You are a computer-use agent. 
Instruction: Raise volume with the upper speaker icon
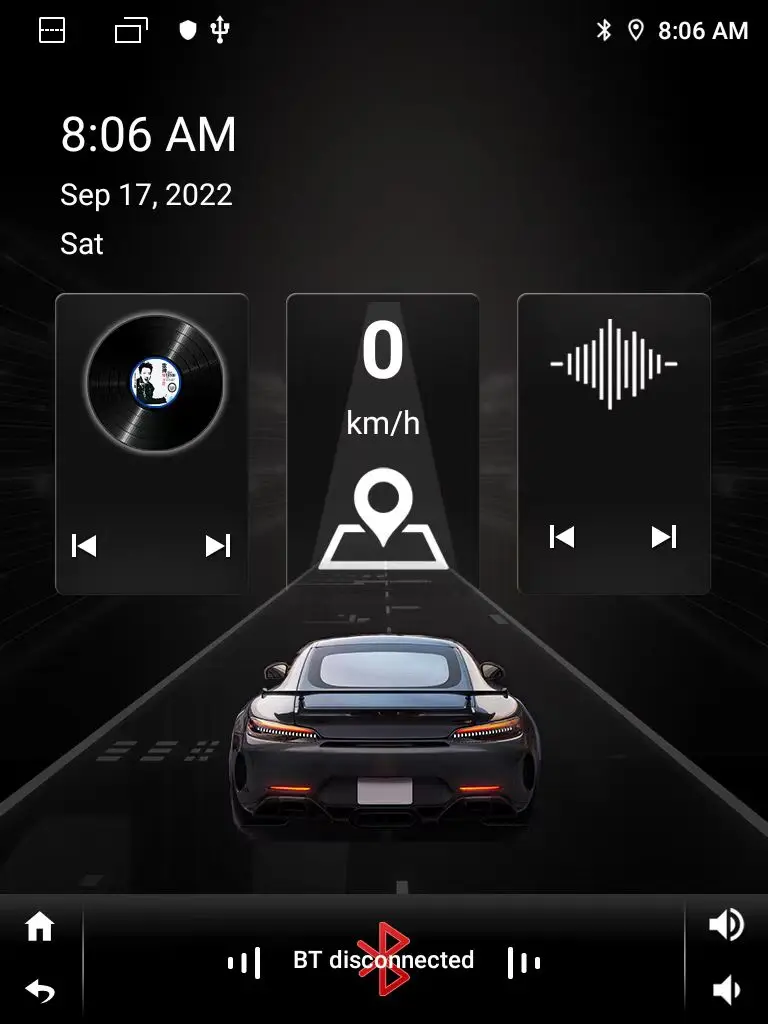click(x=729, y=924)
